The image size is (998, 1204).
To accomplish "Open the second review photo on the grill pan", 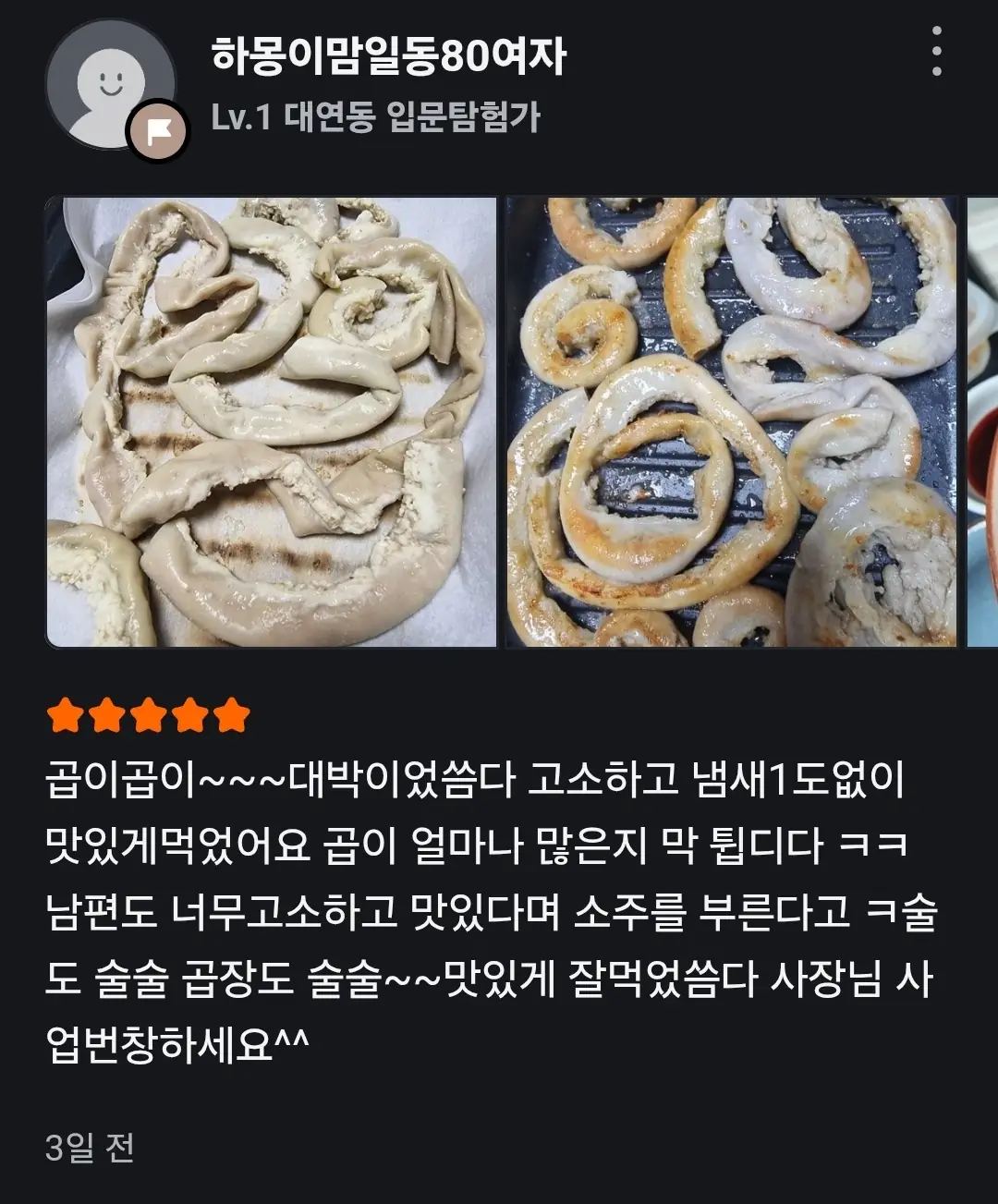I will (732, 422).
